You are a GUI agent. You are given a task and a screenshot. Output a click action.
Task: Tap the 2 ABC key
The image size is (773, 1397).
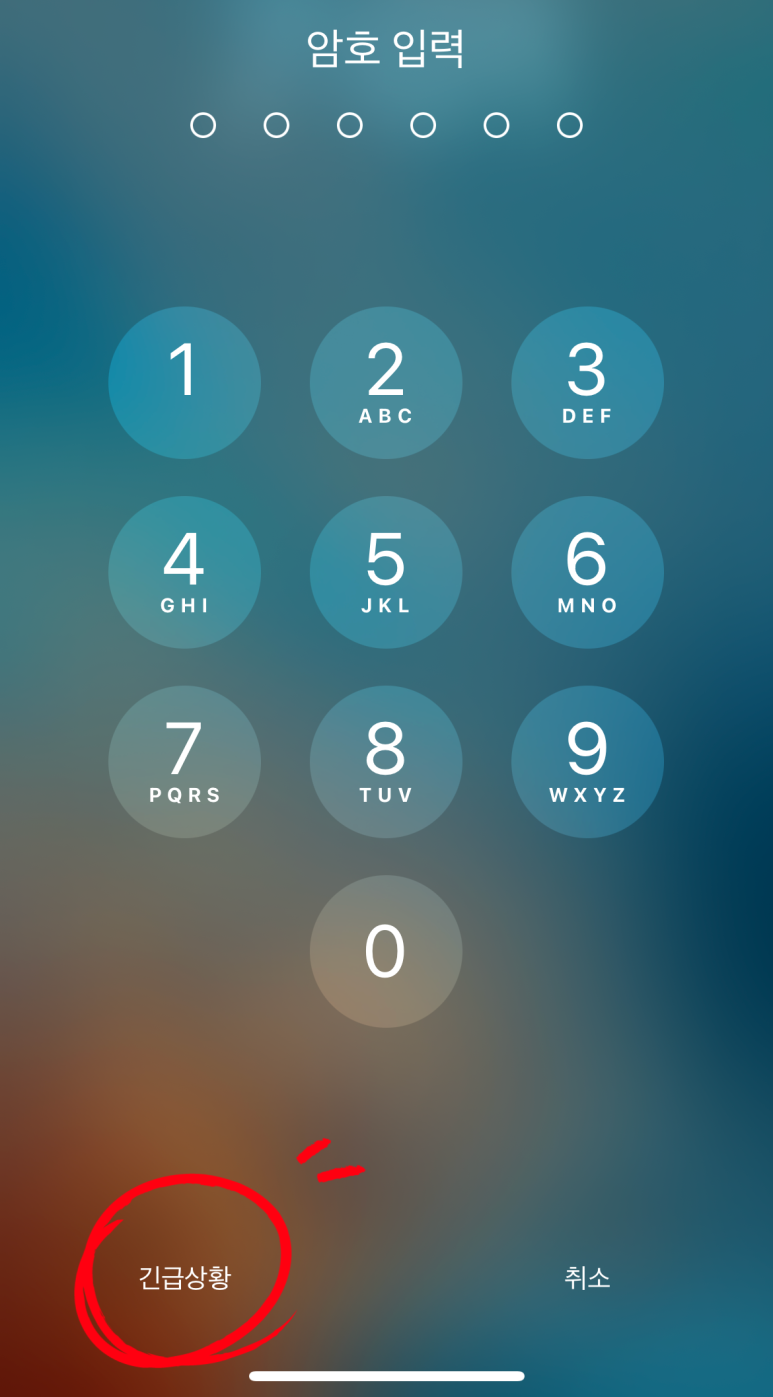coord(386,383)
